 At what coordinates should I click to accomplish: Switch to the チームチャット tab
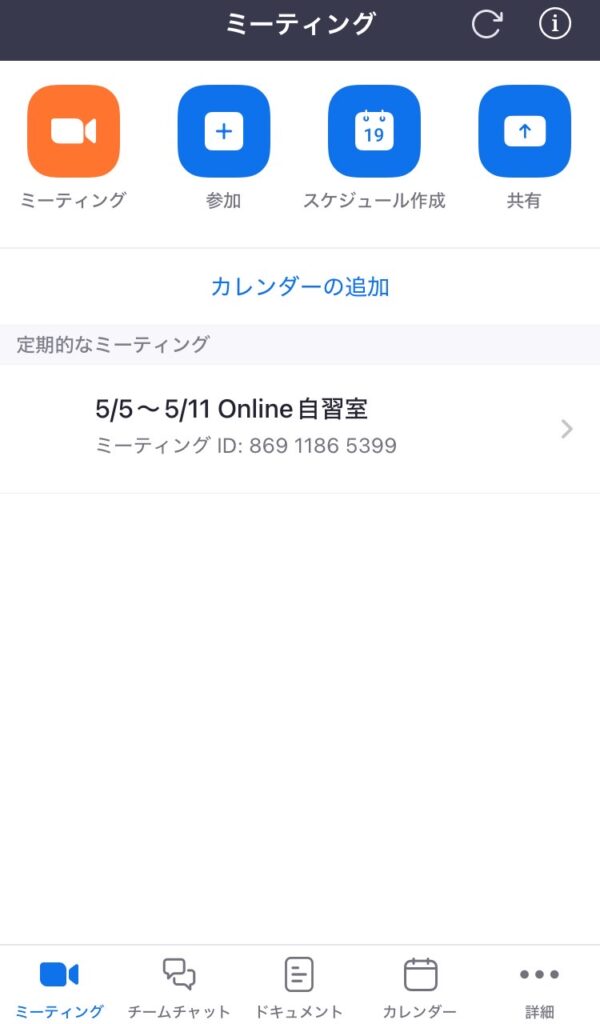click(179, 986)
